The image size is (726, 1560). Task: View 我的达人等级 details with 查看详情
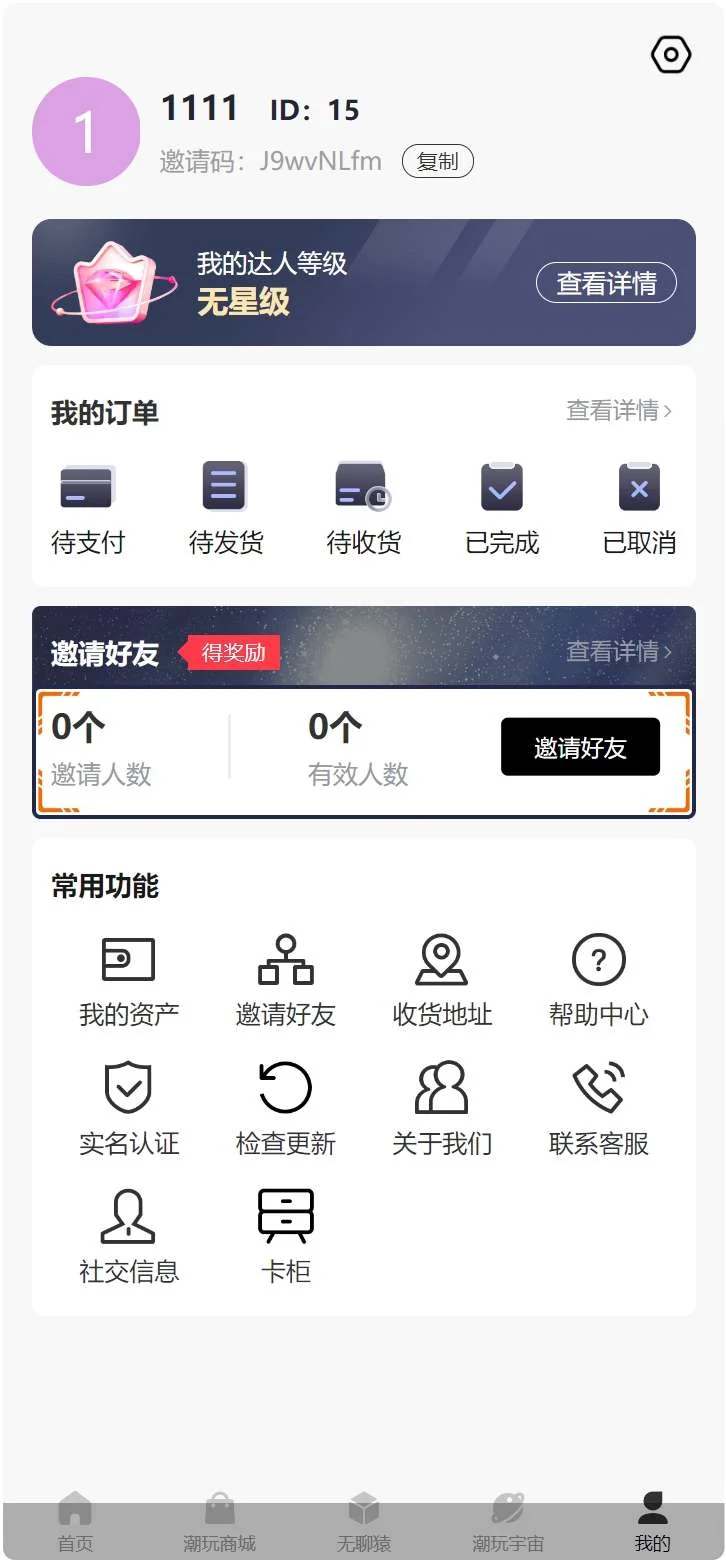606,284
